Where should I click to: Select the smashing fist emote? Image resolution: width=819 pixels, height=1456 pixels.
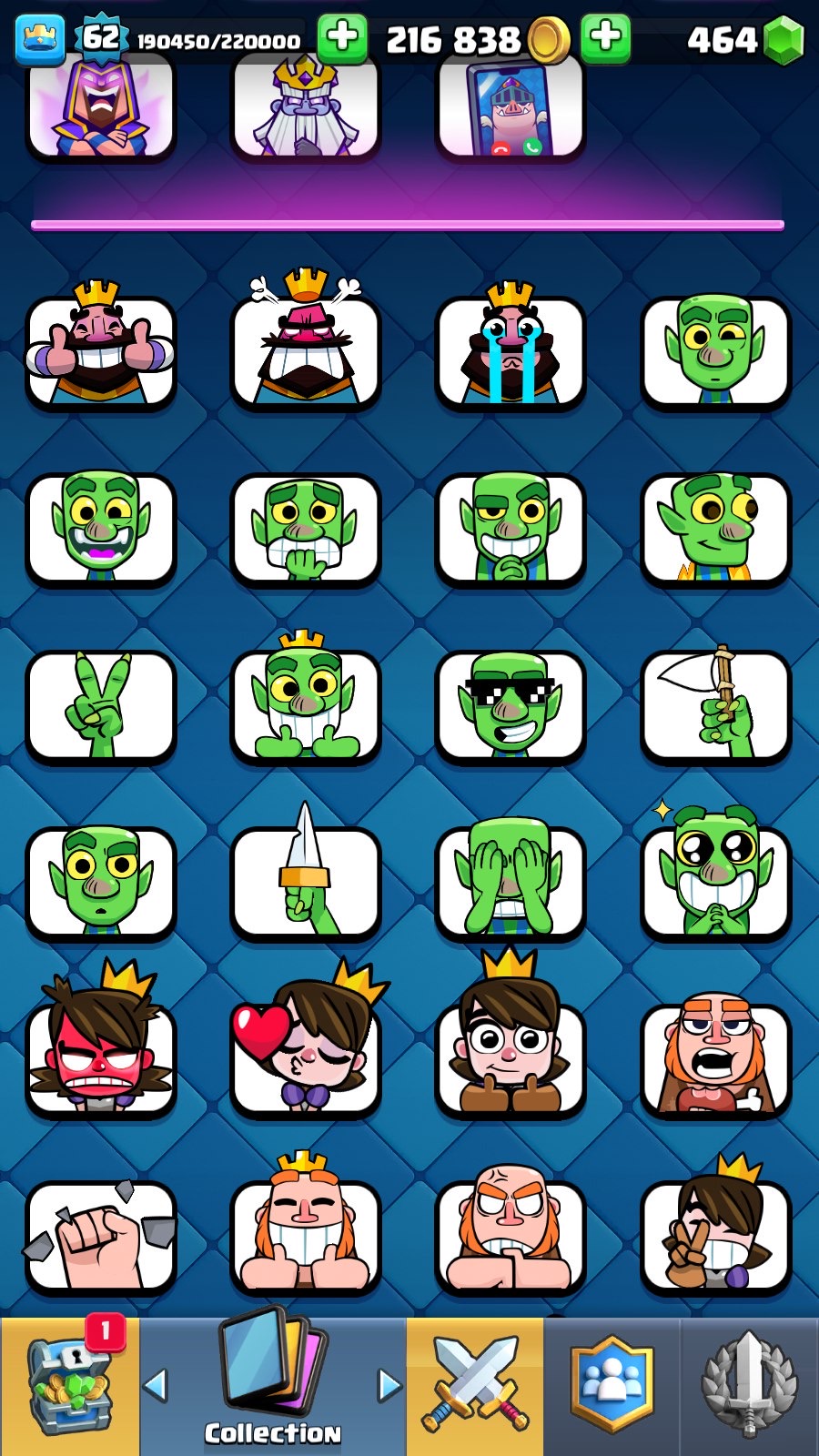(x=100, y=1236)
